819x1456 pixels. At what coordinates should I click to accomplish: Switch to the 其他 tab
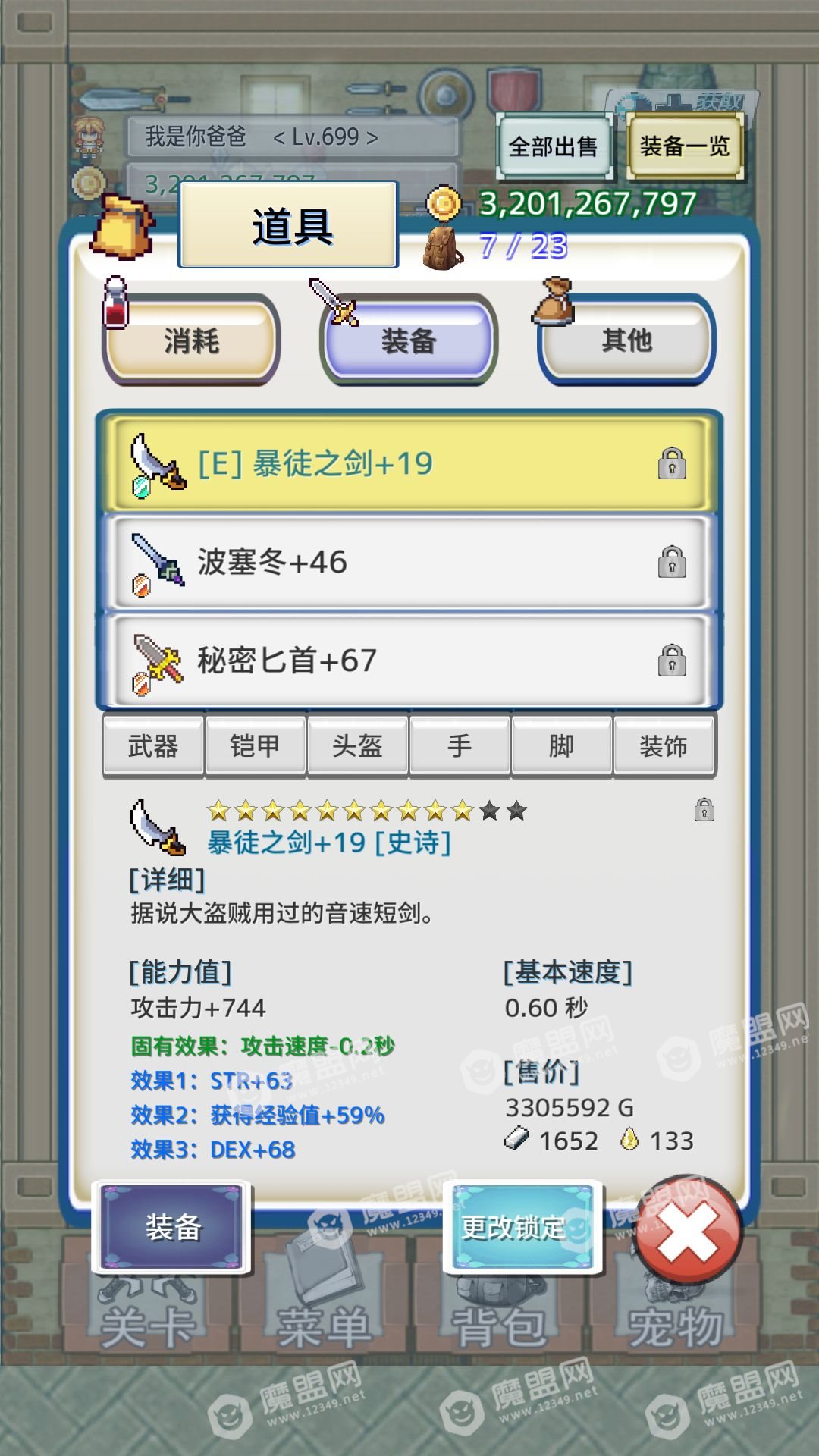point(626,340)
